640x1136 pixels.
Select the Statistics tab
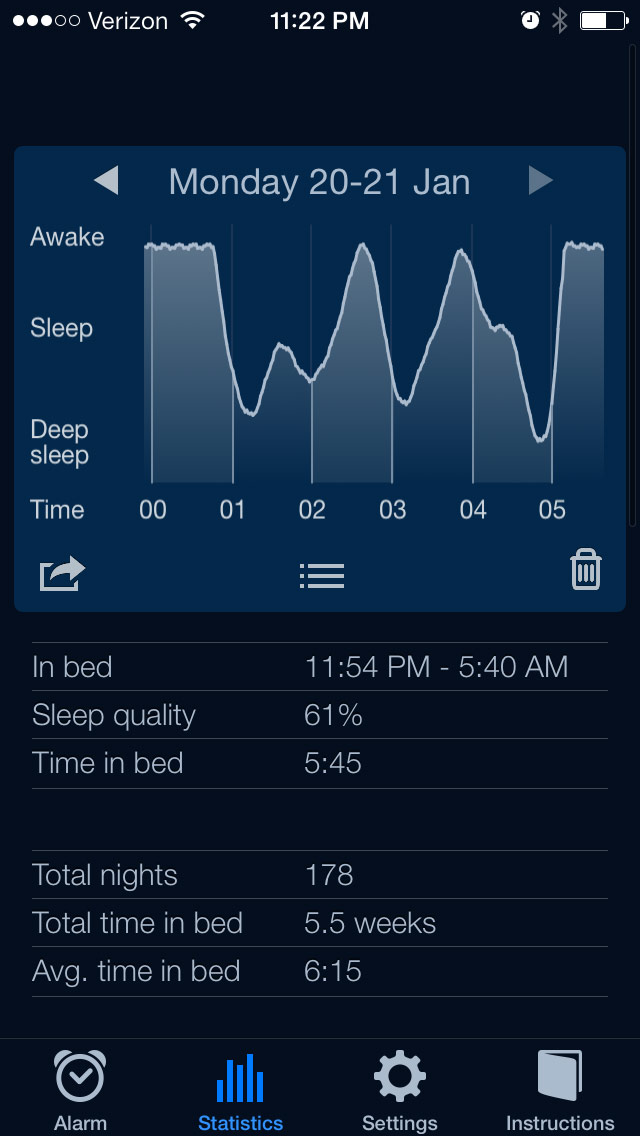point(240,1090)
